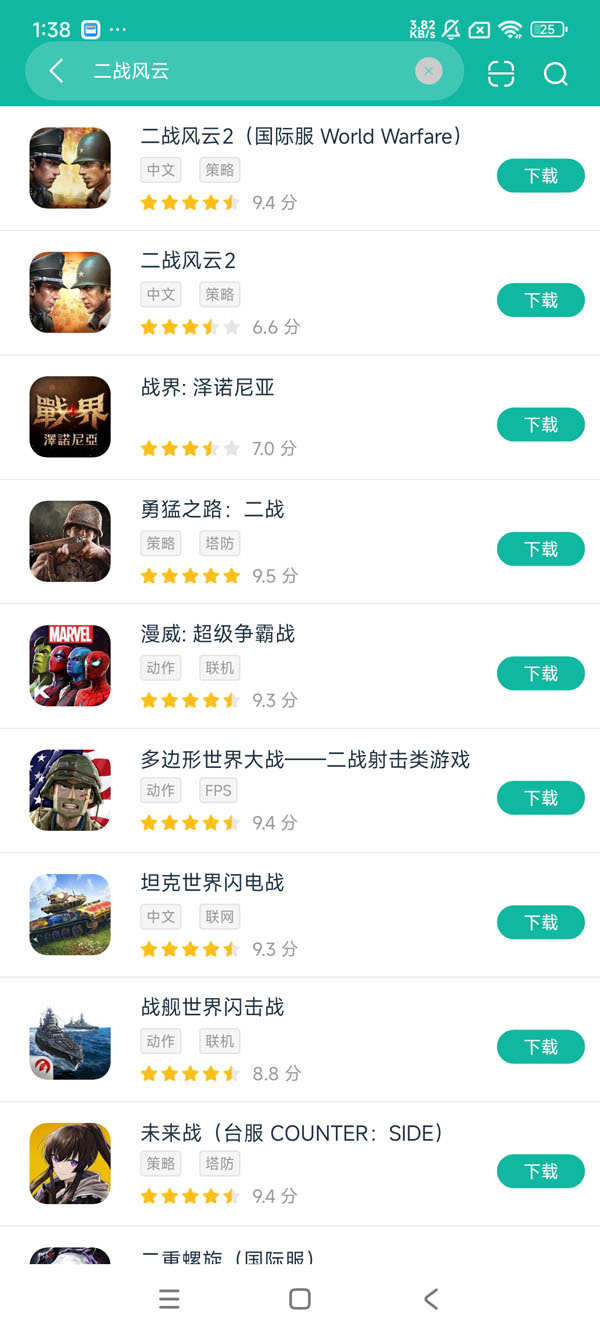Go to the system home screen

tap(299, 1299)
